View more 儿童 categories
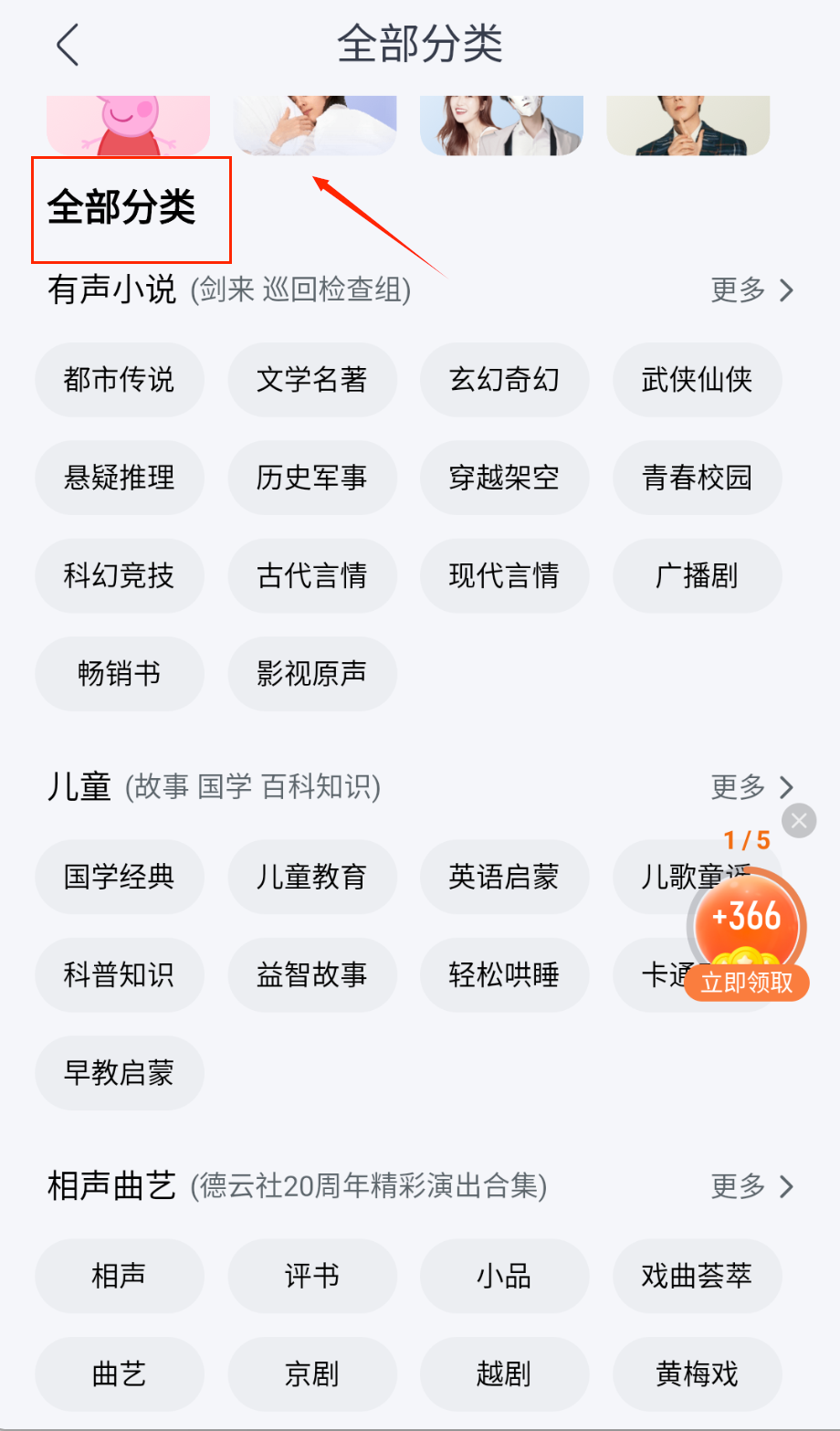Viewport: 840px width, 1431px height. [x=752, y=786]
